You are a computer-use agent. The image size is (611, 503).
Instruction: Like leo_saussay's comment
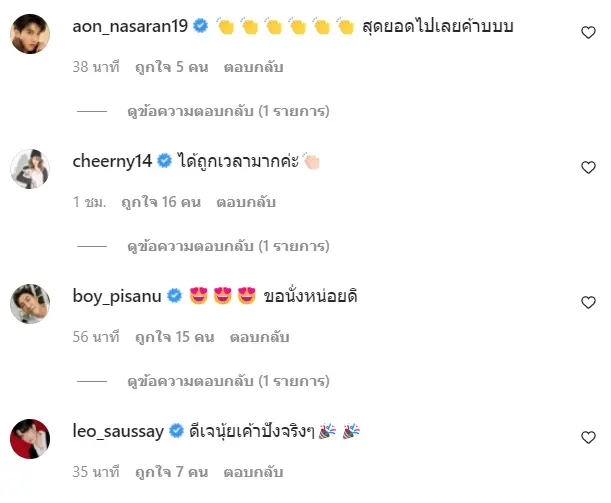(x=588, y=437)
